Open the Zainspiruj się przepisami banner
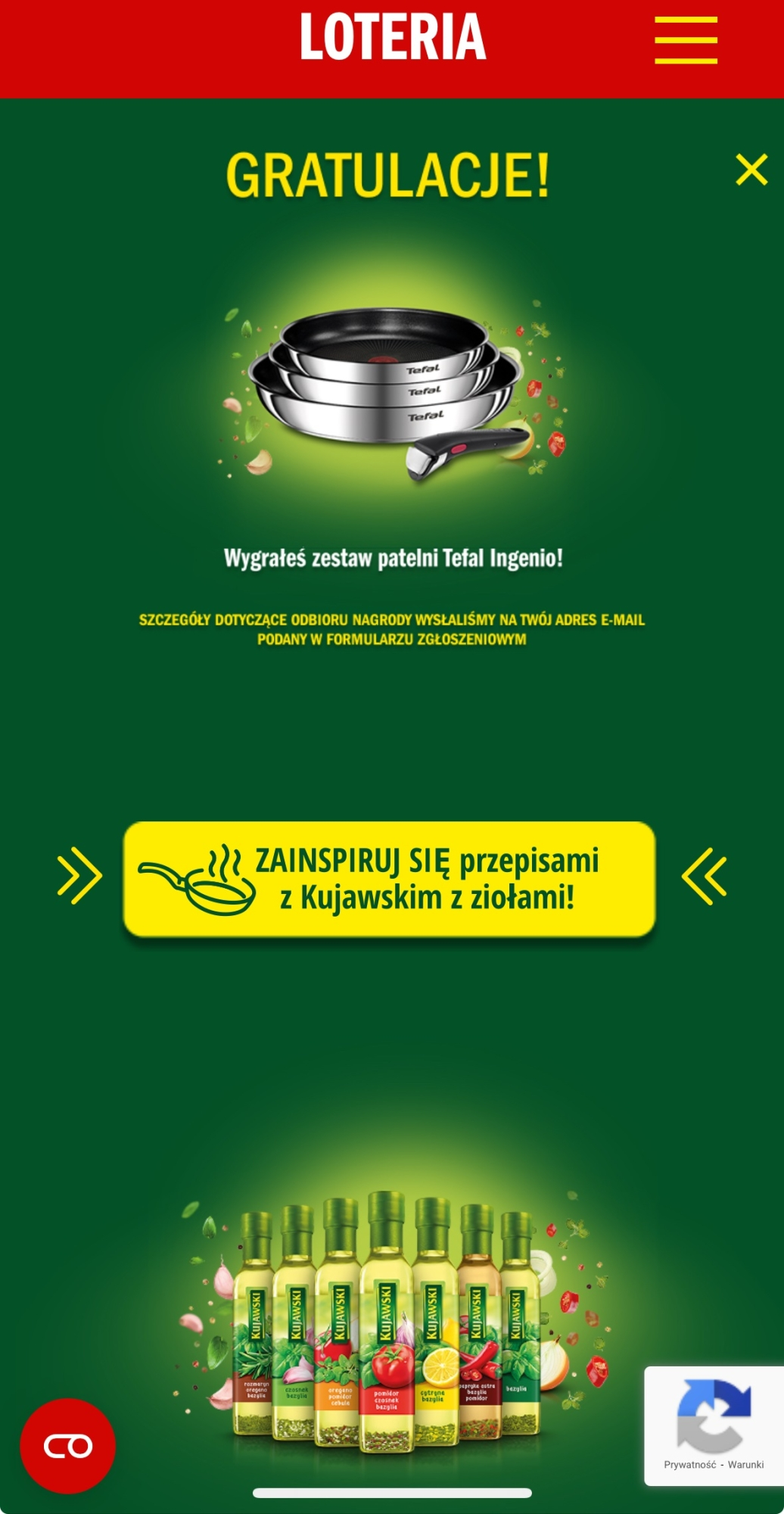 390,879
